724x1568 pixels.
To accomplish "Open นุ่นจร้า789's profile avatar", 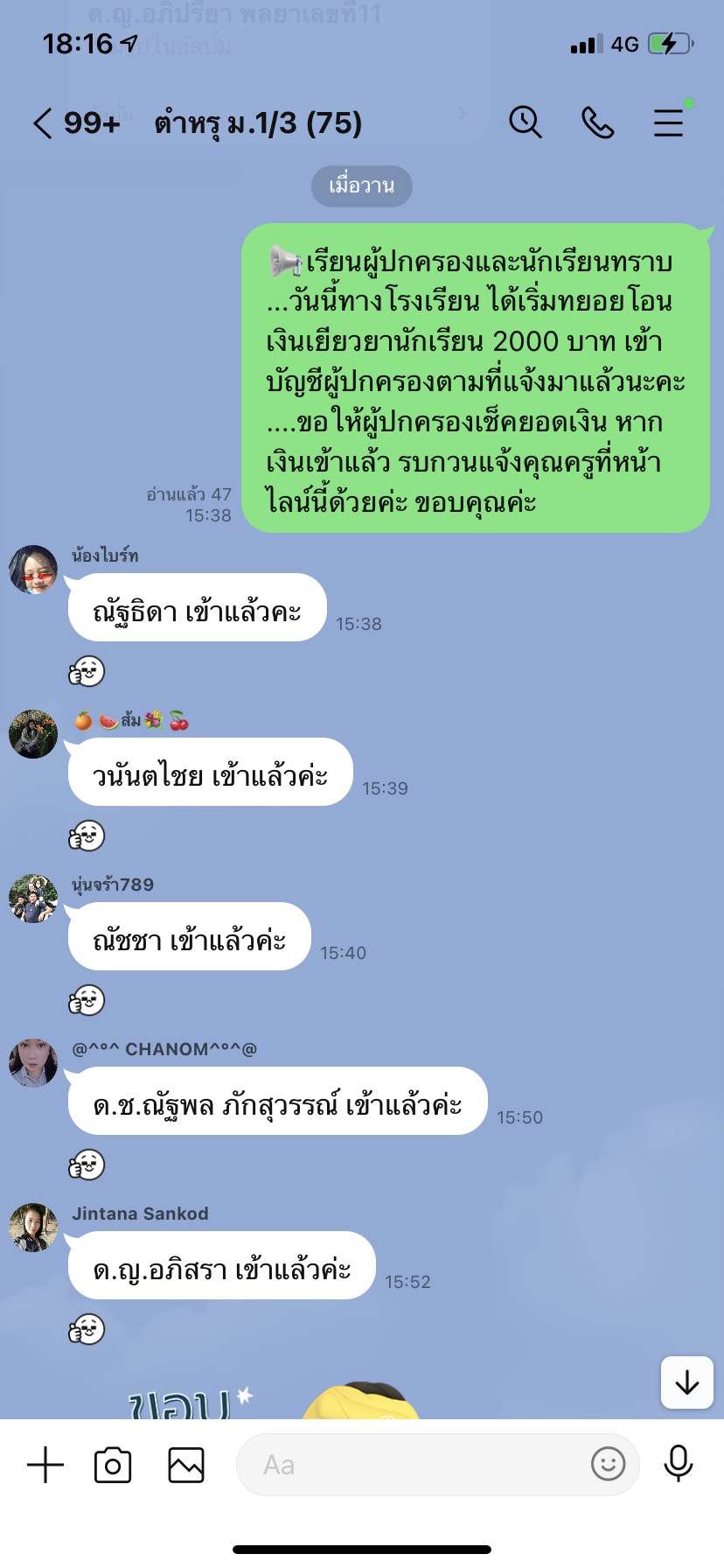I will click(x=33, y=899).
